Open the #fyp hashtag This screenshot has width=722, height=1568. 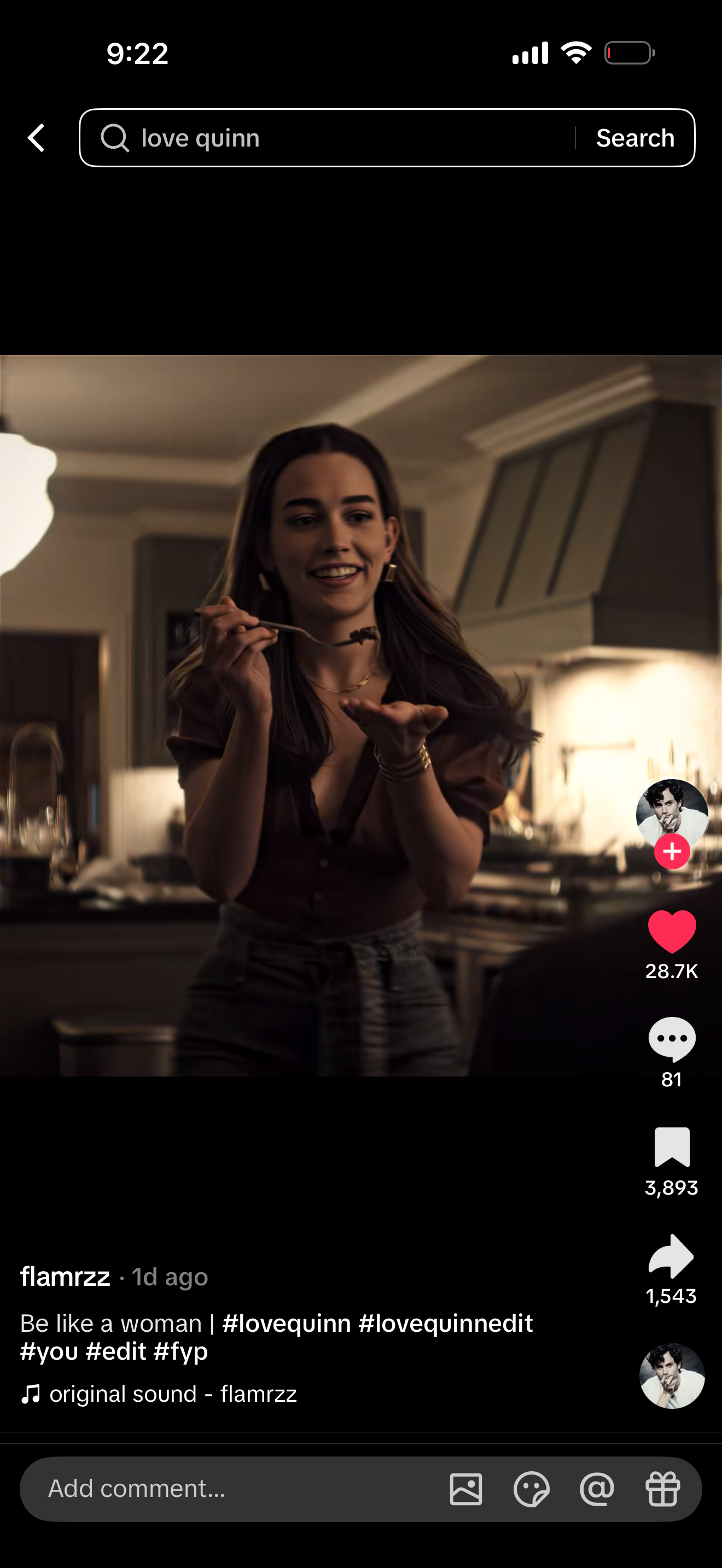click(x=181, y=1351)
